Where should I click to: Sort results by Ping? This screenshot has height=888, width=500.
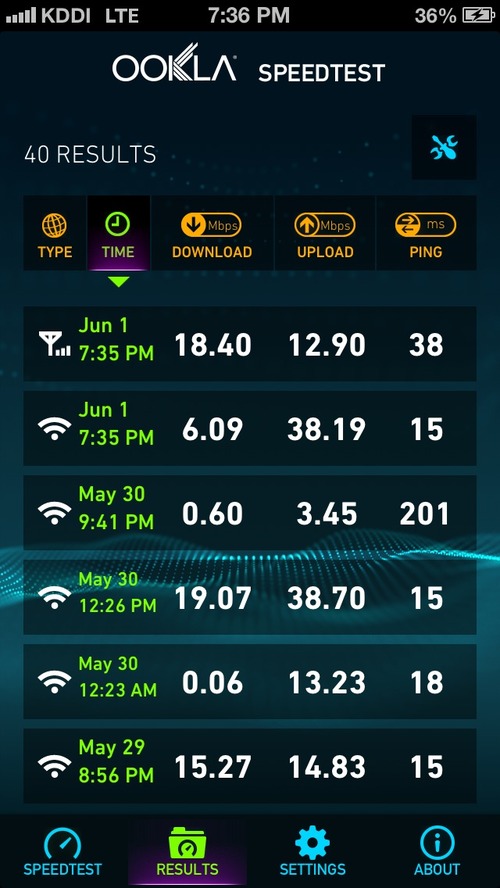tap(426, 233)
